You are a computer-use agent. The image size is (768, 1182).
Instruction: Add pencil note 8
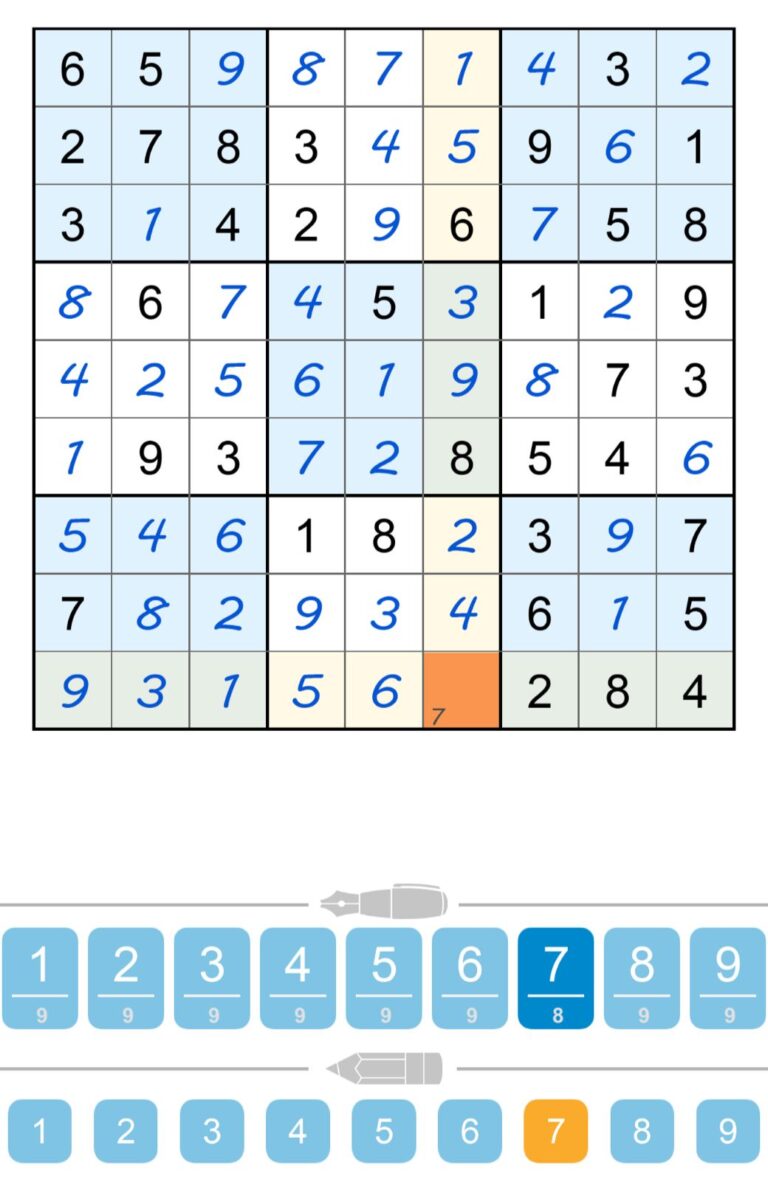642,1131
